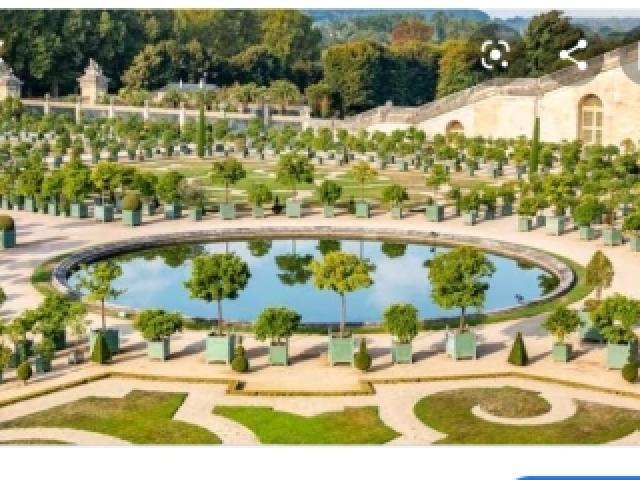The width and height of the screenshot is (640, 480).
Task: Search this image with Google Lens
Action: point(495,54)
